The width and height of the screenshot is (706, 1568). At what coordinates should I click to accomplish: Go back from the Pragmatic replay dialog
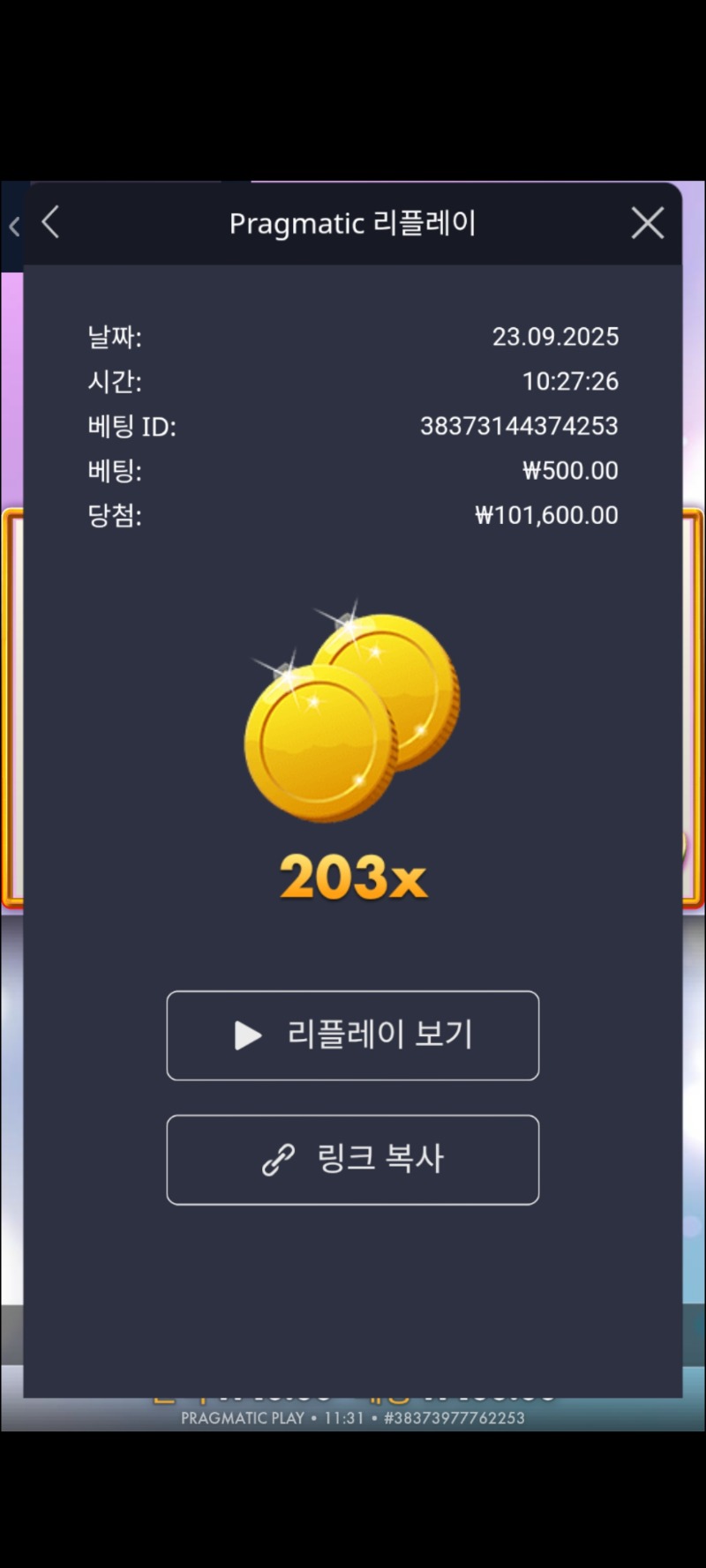tap(51, 222)
